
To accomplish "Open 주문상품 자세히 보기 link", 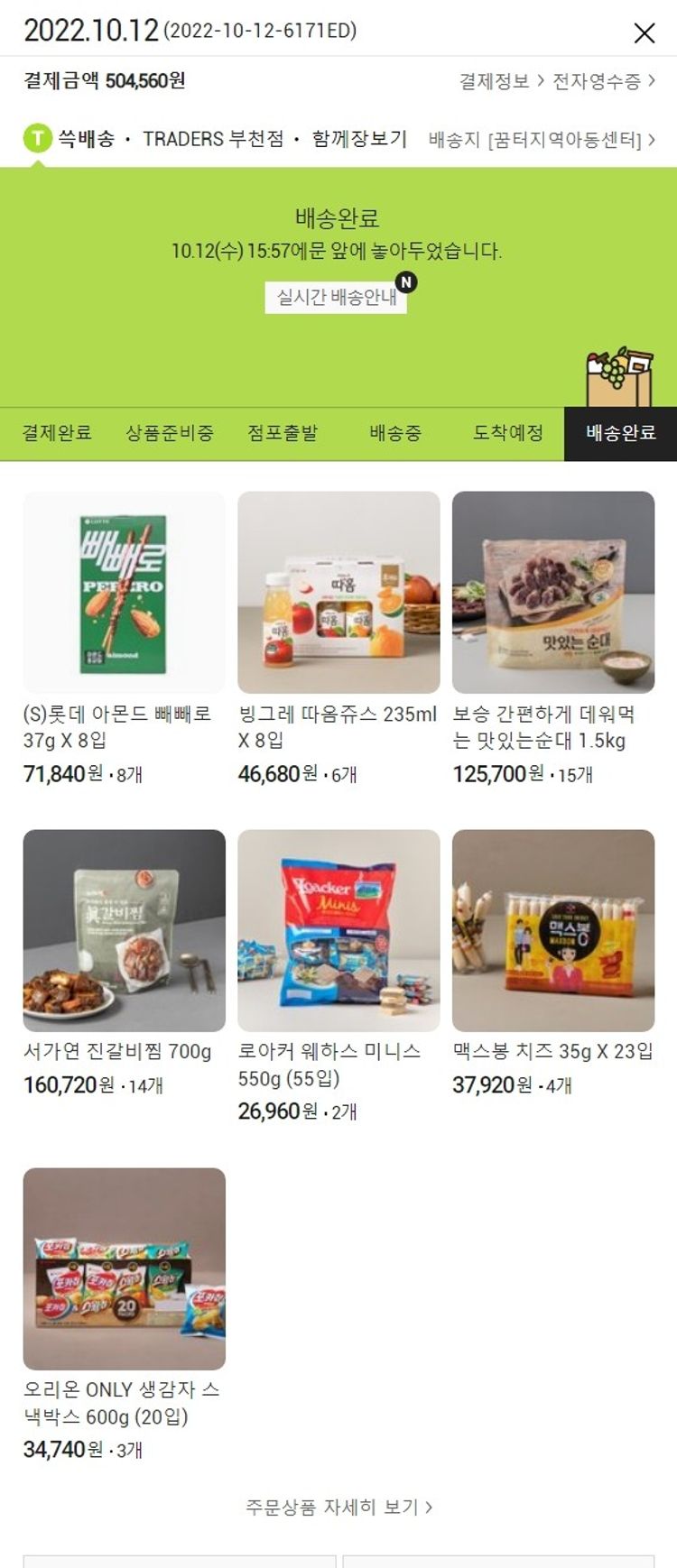I will 338,1508.
